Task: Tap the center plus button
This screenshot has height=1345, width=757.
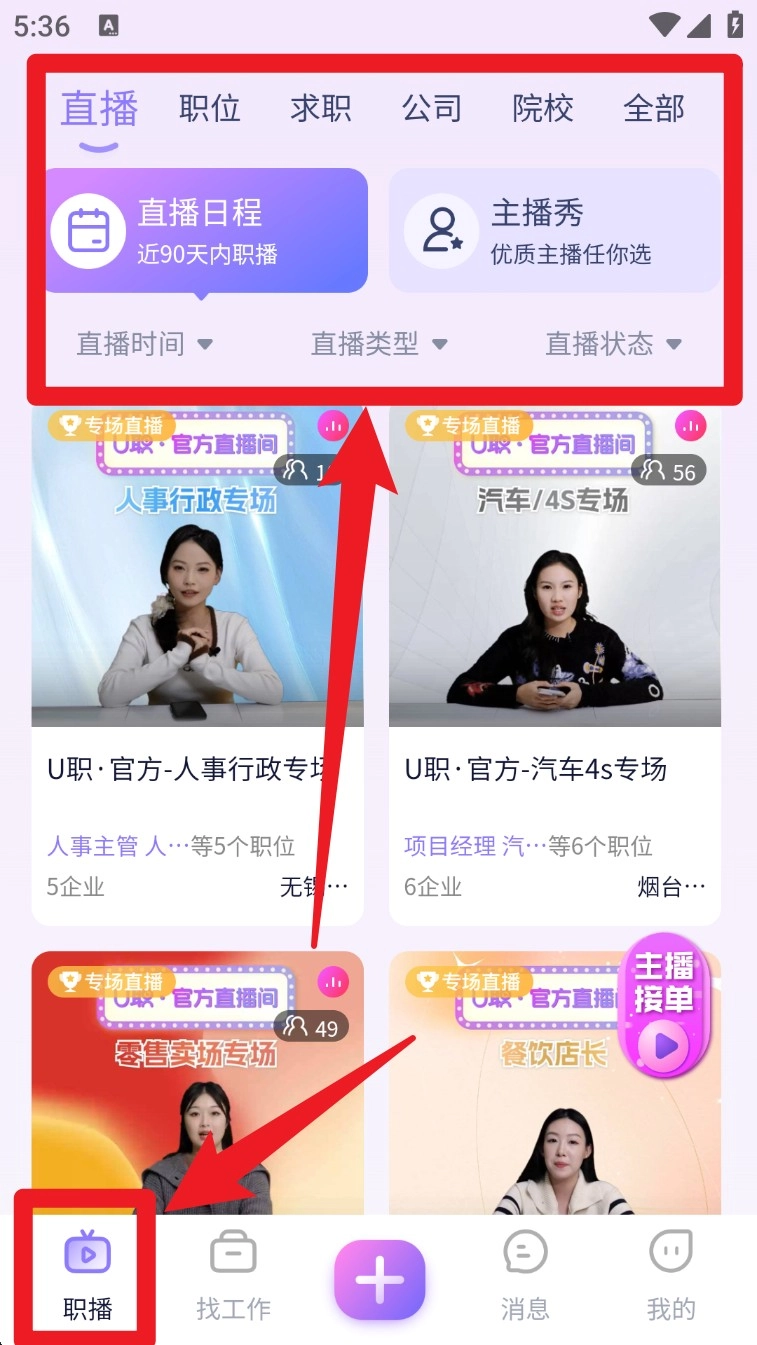Action: click(x=379, y=1280)
